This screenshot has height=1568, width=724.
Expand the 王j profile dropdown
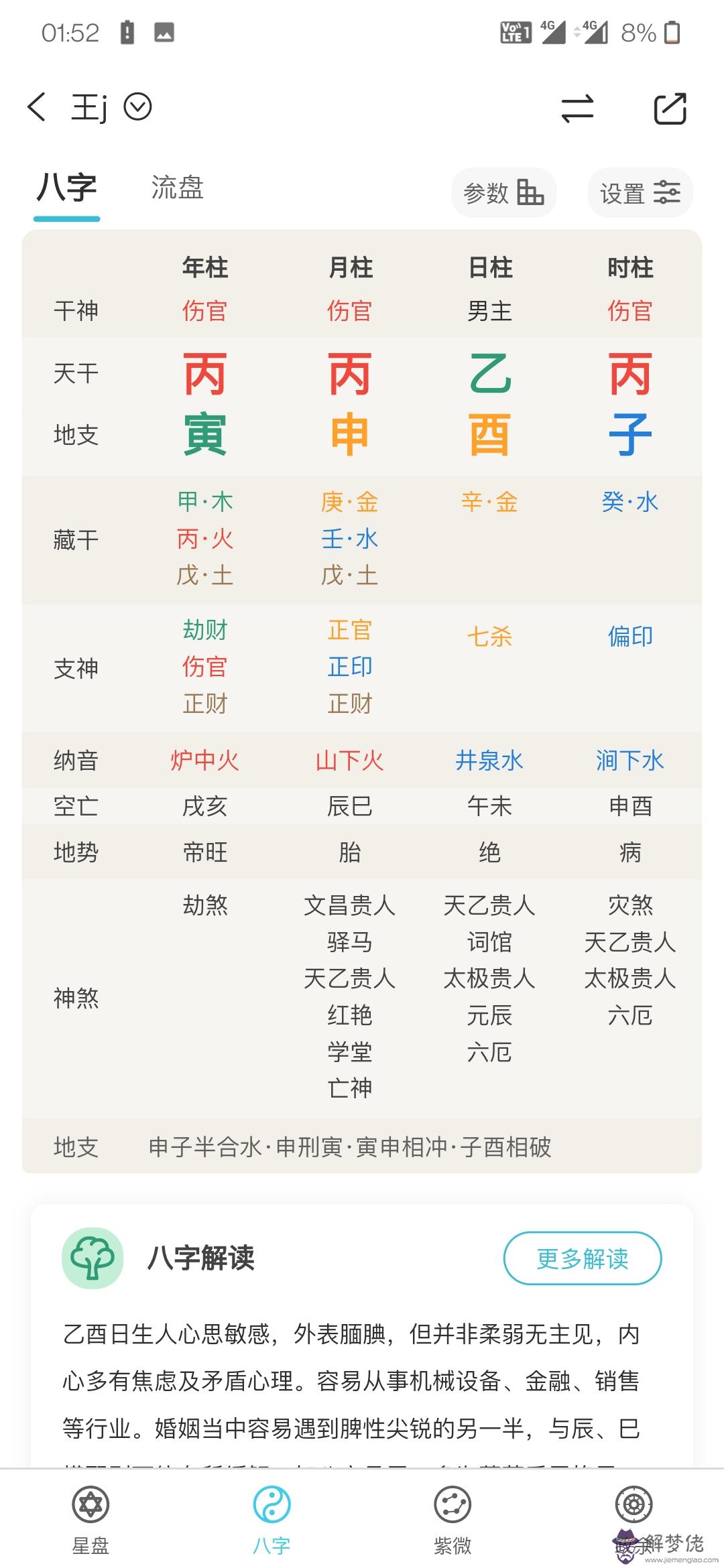[x=138, y=107]
